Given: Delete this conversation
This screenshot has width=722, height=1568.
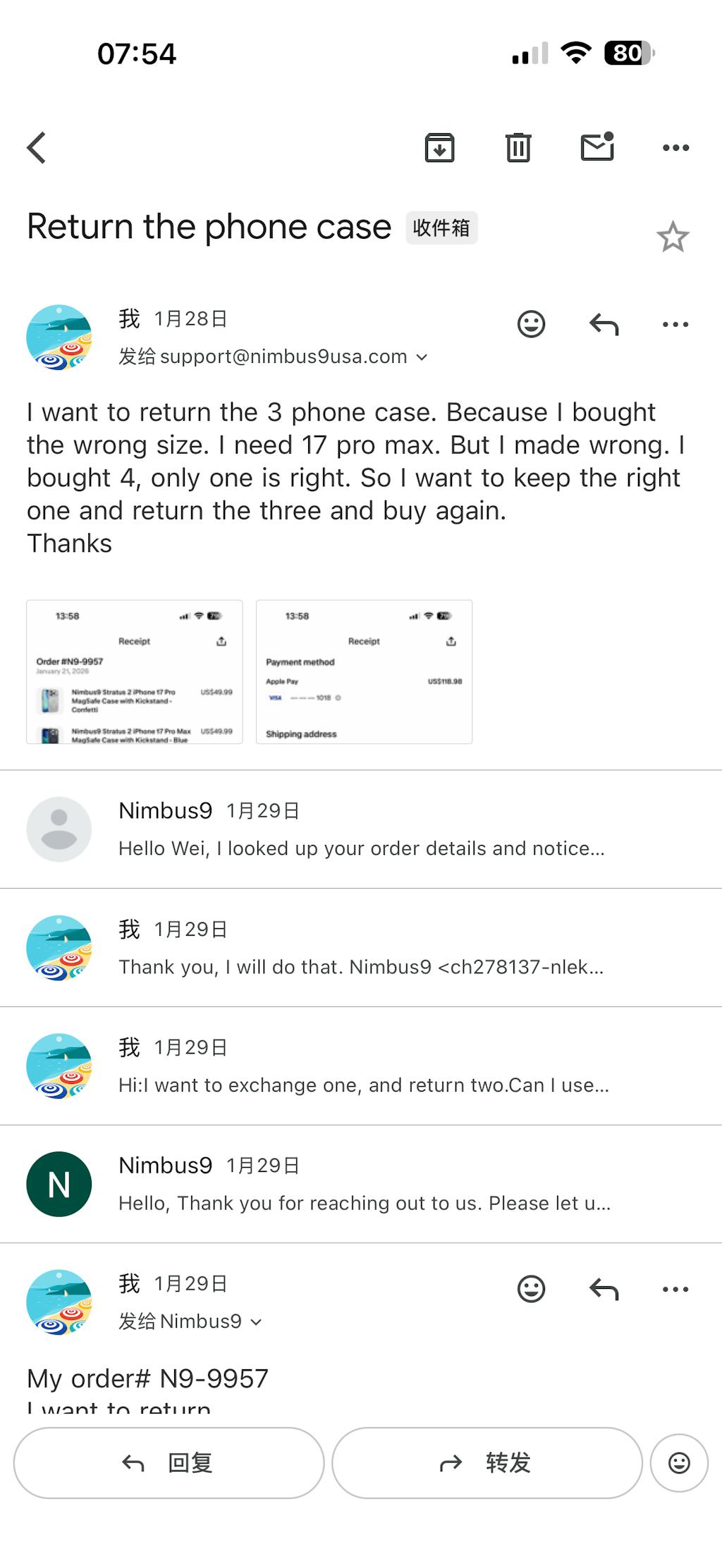Looking at the screenshot, I should 518,148.
